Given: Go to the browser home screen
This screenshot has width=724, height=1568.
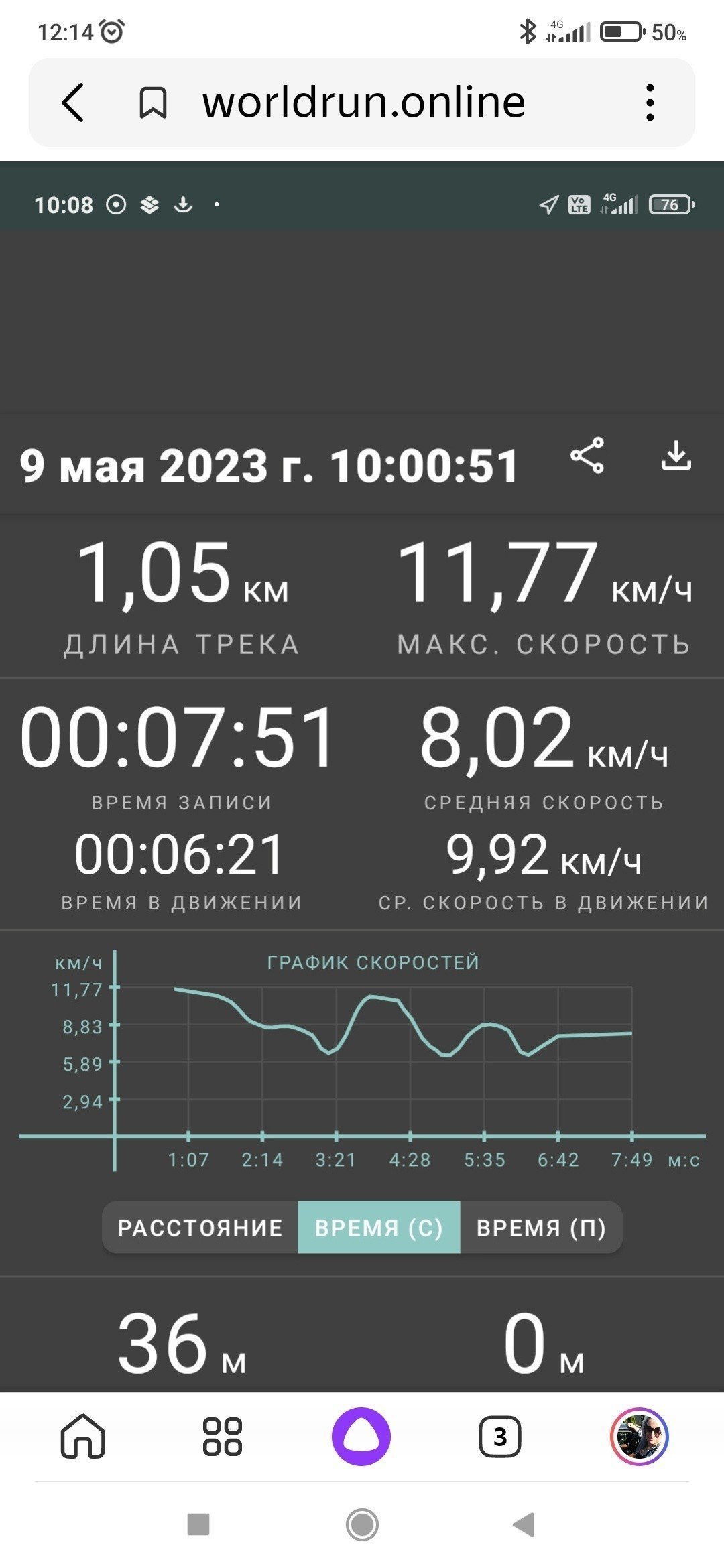Looking at the screenshot, I should click(83, 1437).
